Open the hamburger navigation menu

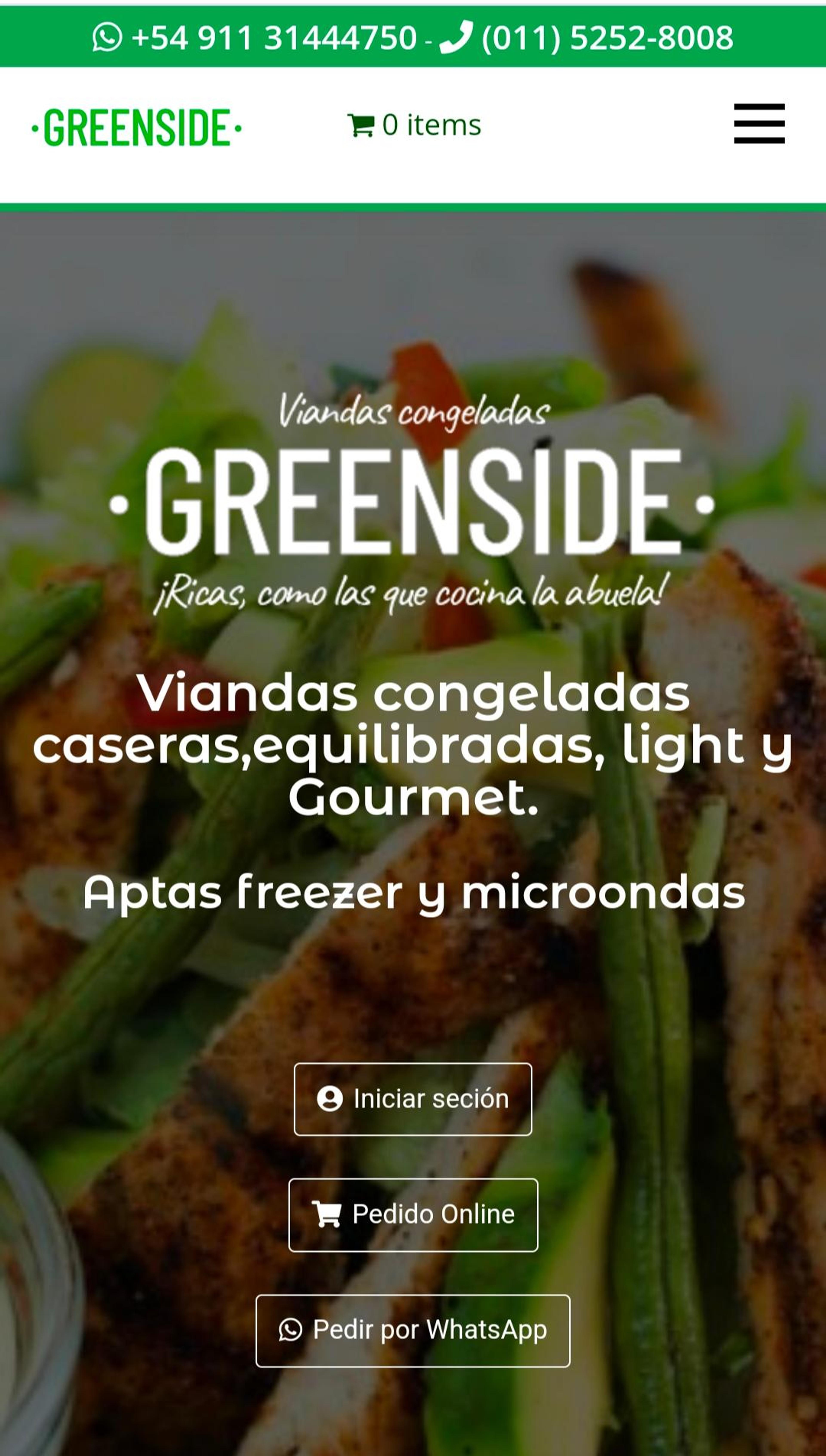click(x=759, y=124)
